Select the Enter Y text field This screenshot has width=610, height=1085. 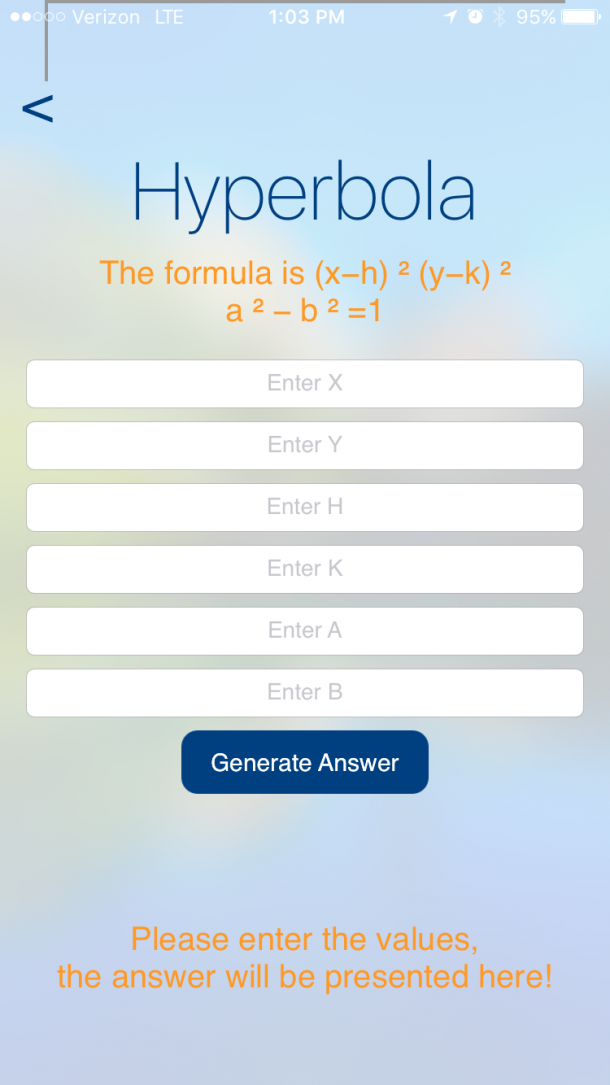tap(305, 446)
